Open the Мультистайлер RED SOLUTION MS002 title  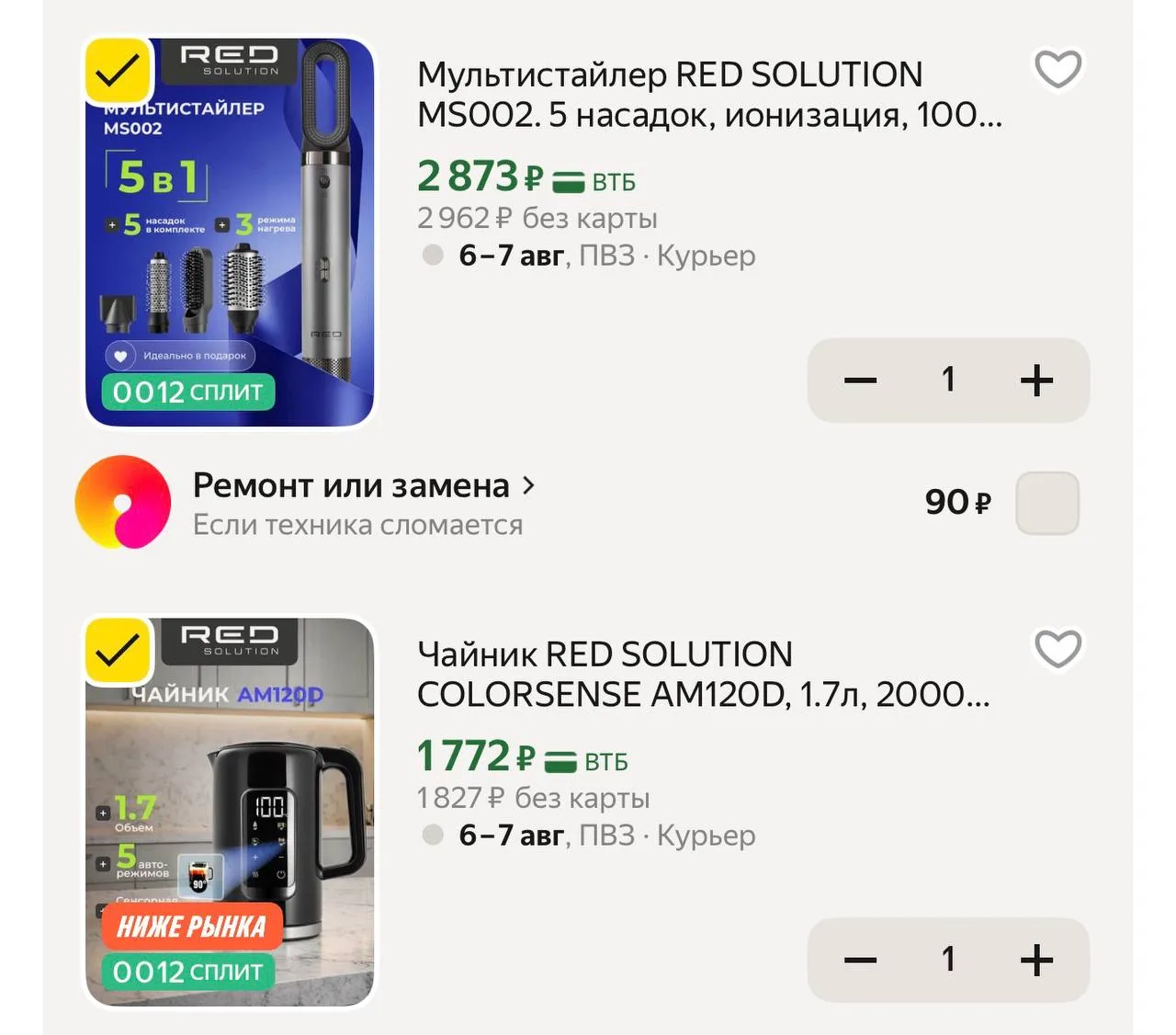(x=709, y=95)
